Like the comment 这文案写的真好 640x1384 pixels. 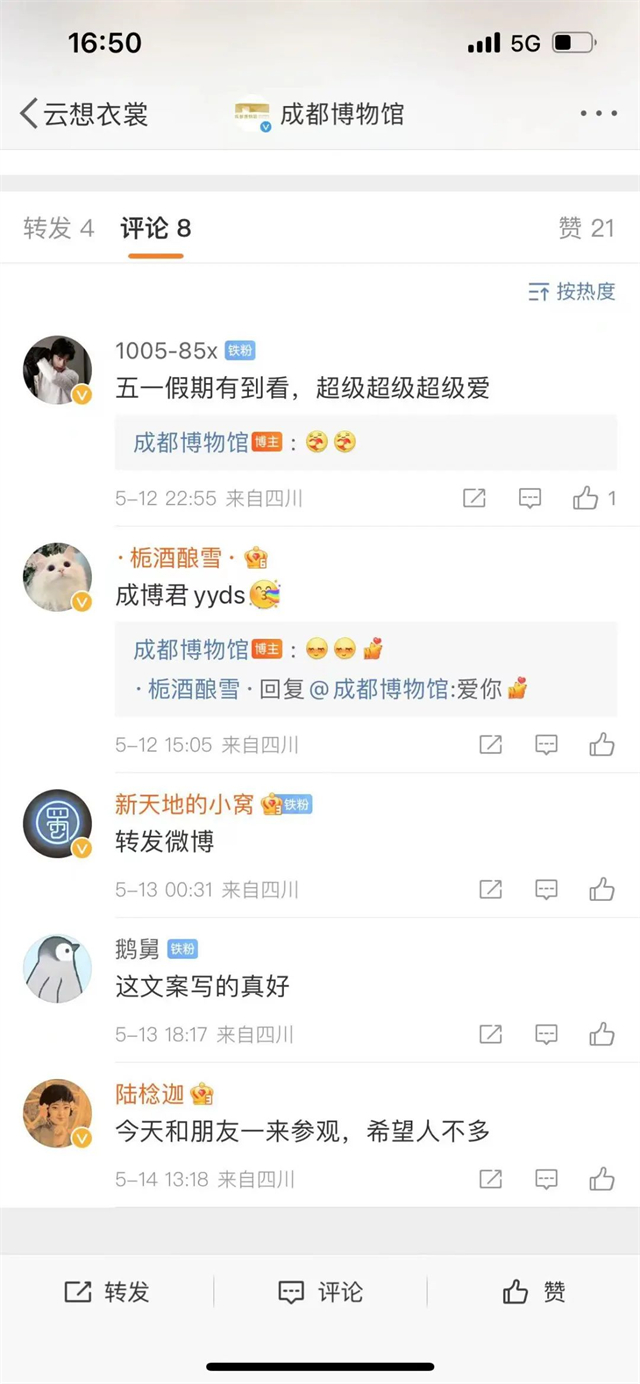coord(601,1034)
